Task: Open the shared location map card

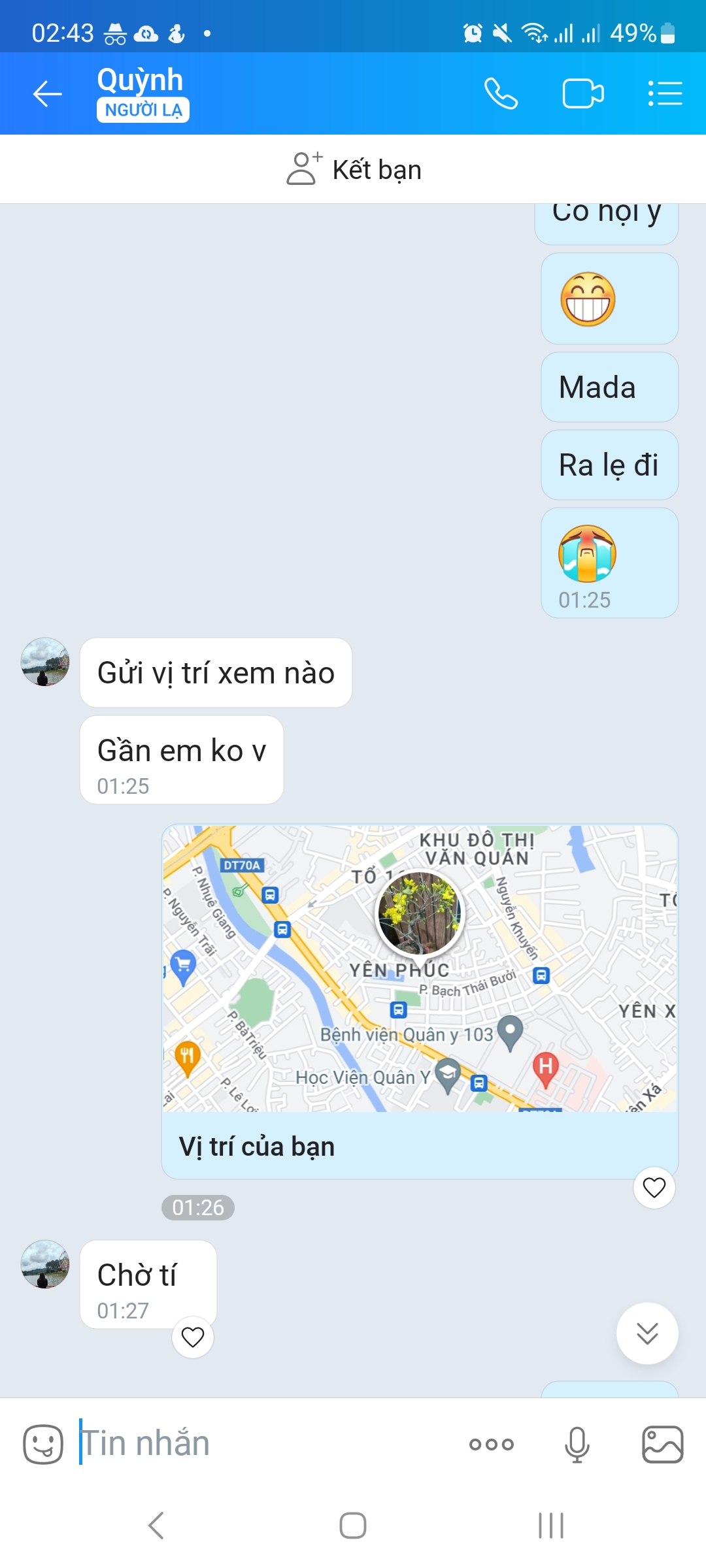Action: [420, 968]
